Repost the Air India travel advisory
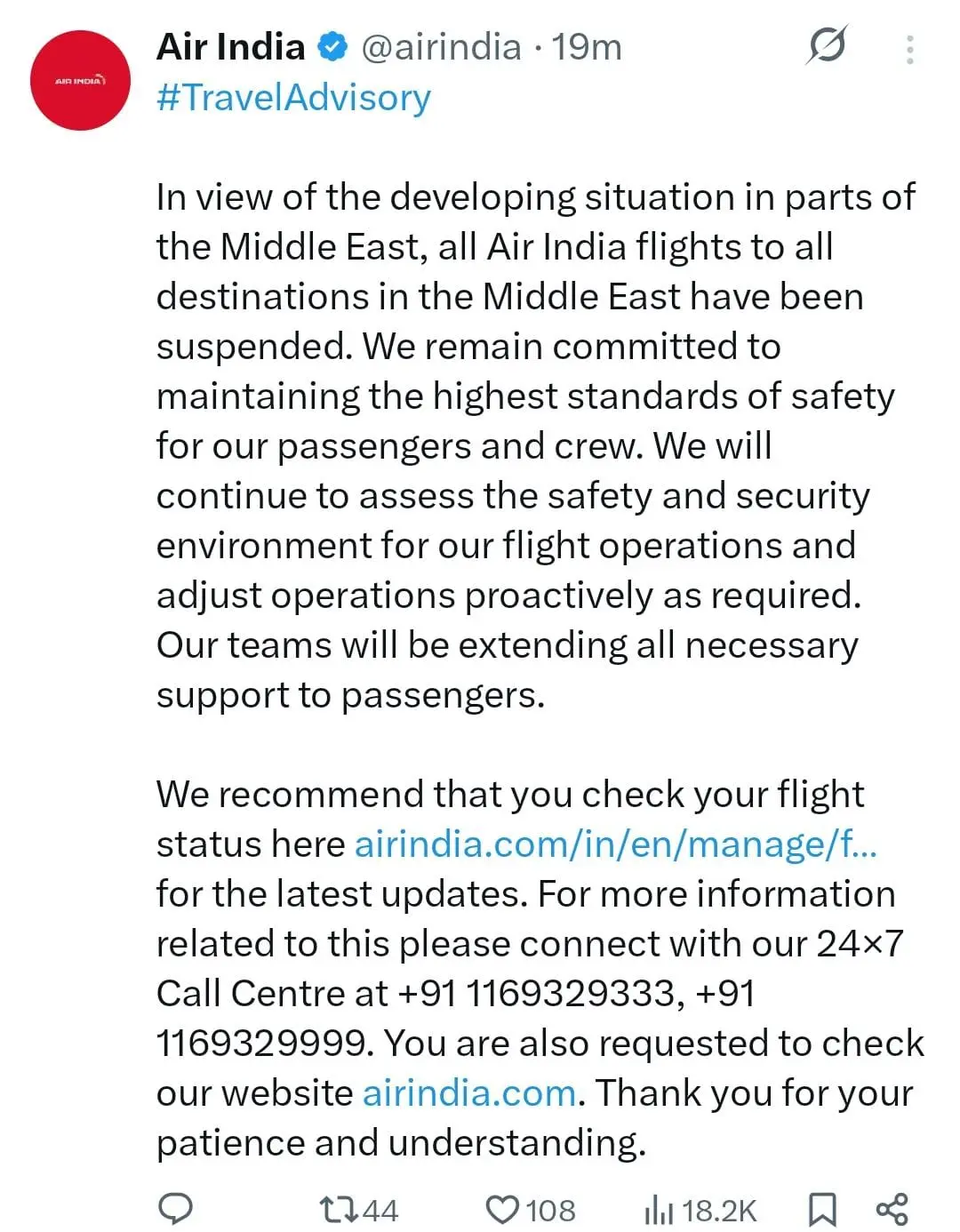960x1232 pixels. point(340,1209)
